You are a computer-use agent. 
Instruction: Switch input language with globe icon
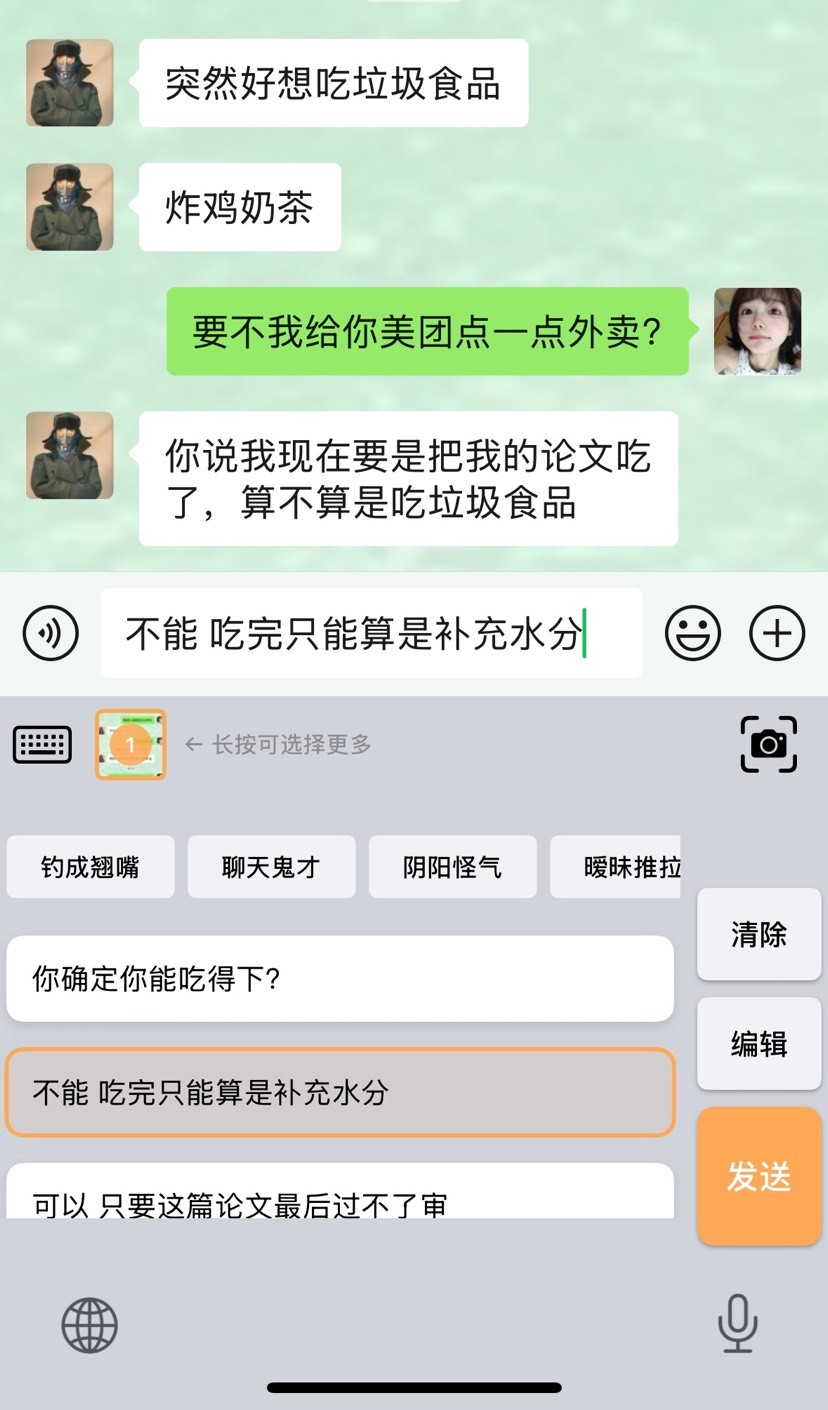click(90, 1325)
